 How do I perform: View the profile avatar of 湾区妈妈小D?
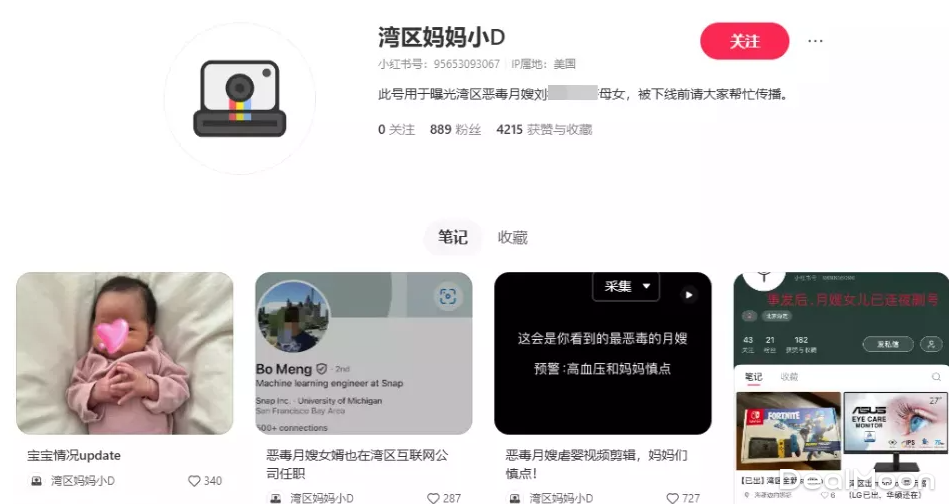[240, 98]
